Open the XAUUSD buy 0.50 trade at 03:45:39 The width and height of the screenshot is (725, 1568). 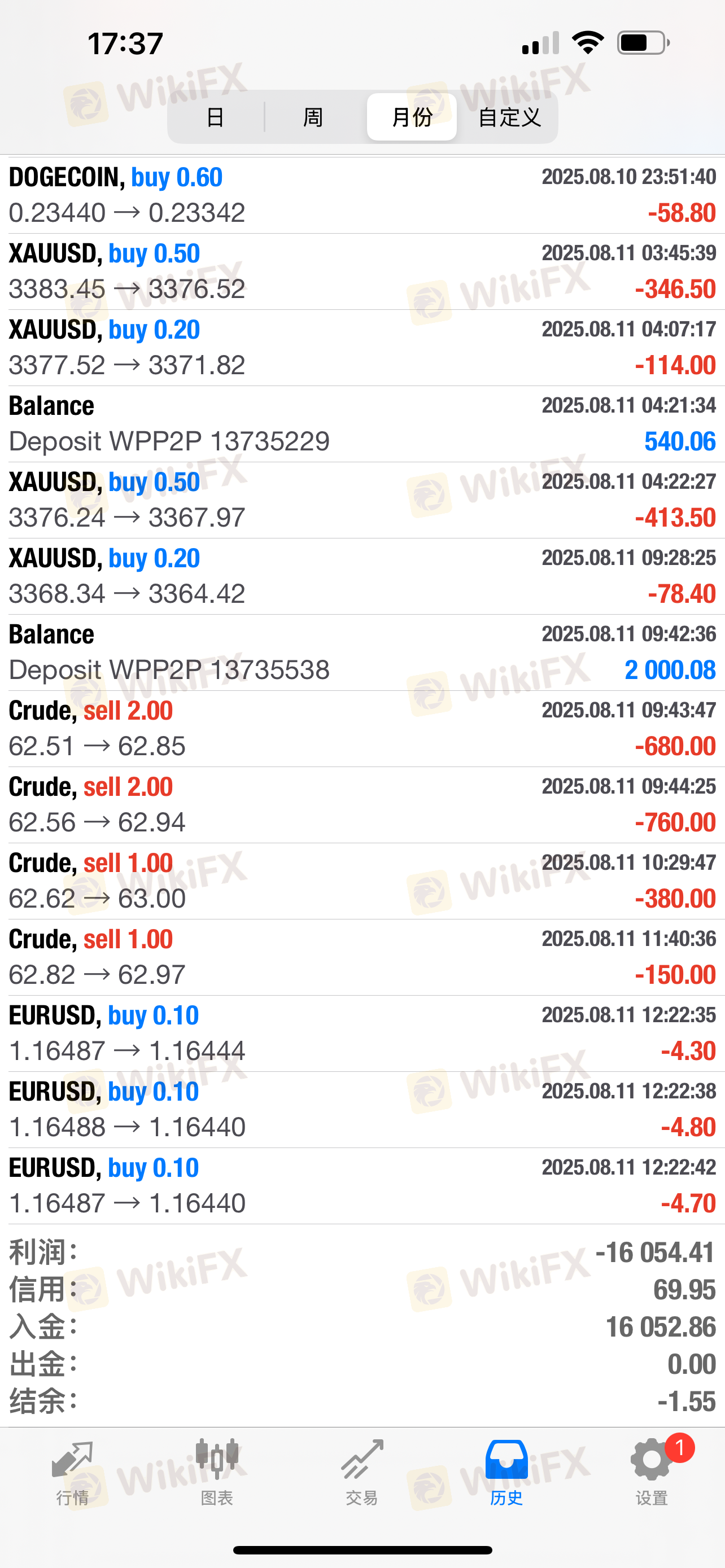click(x=362, y=271)
